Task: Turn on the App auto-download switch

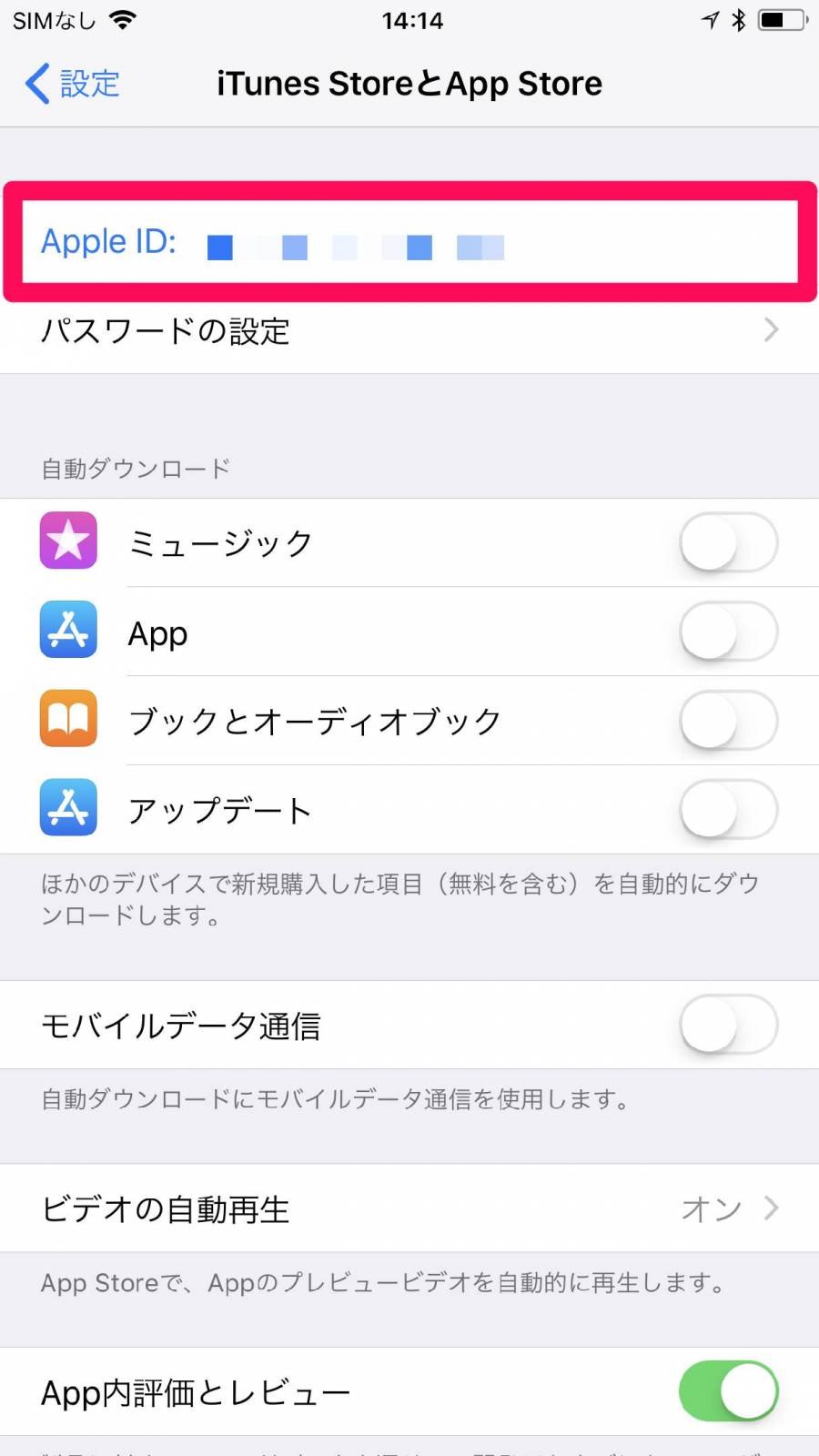Action: coord(728,632)
